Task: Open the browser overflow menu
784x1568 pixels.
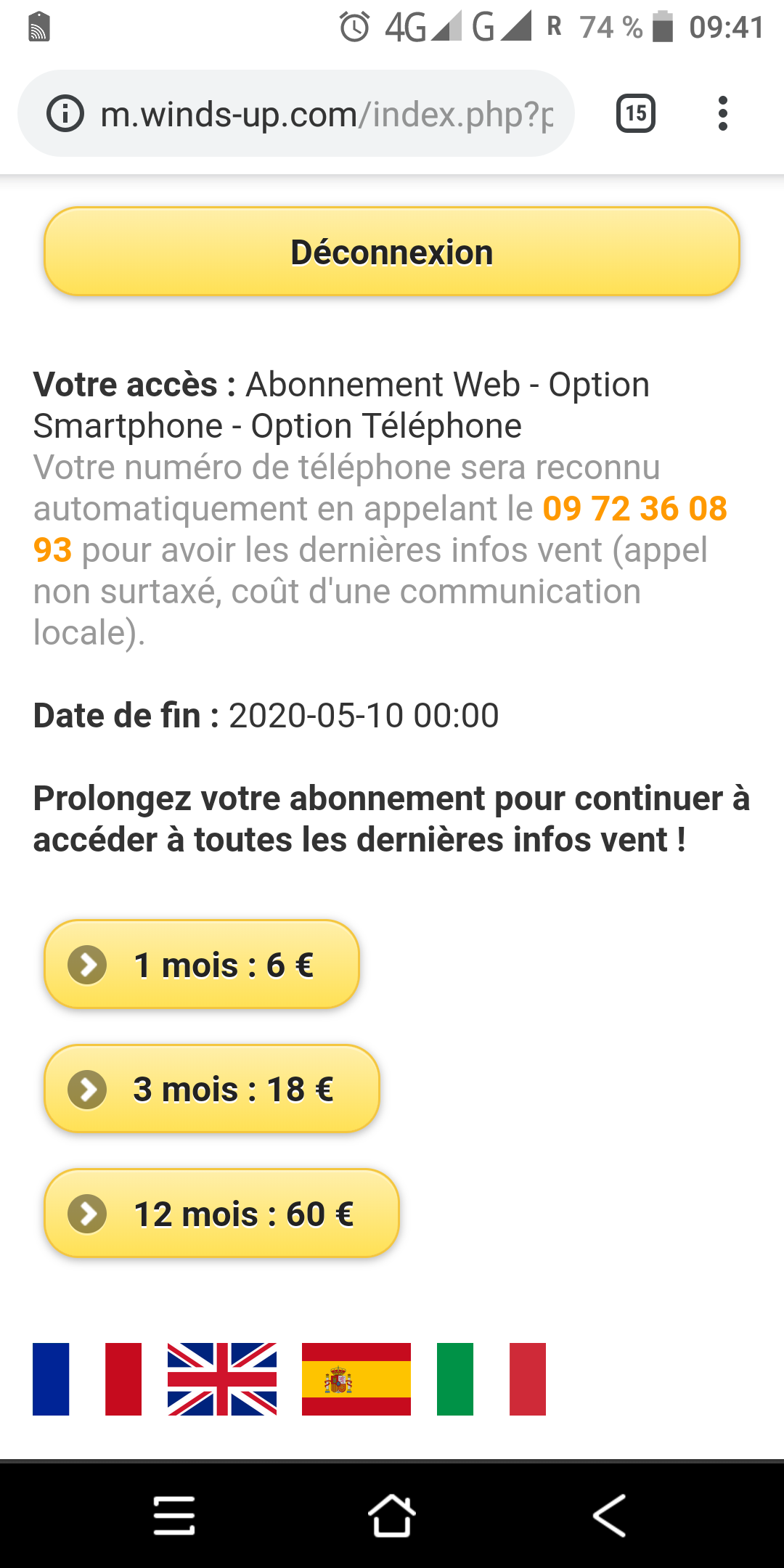Action: pyautogui.click(x=722, y=113)
